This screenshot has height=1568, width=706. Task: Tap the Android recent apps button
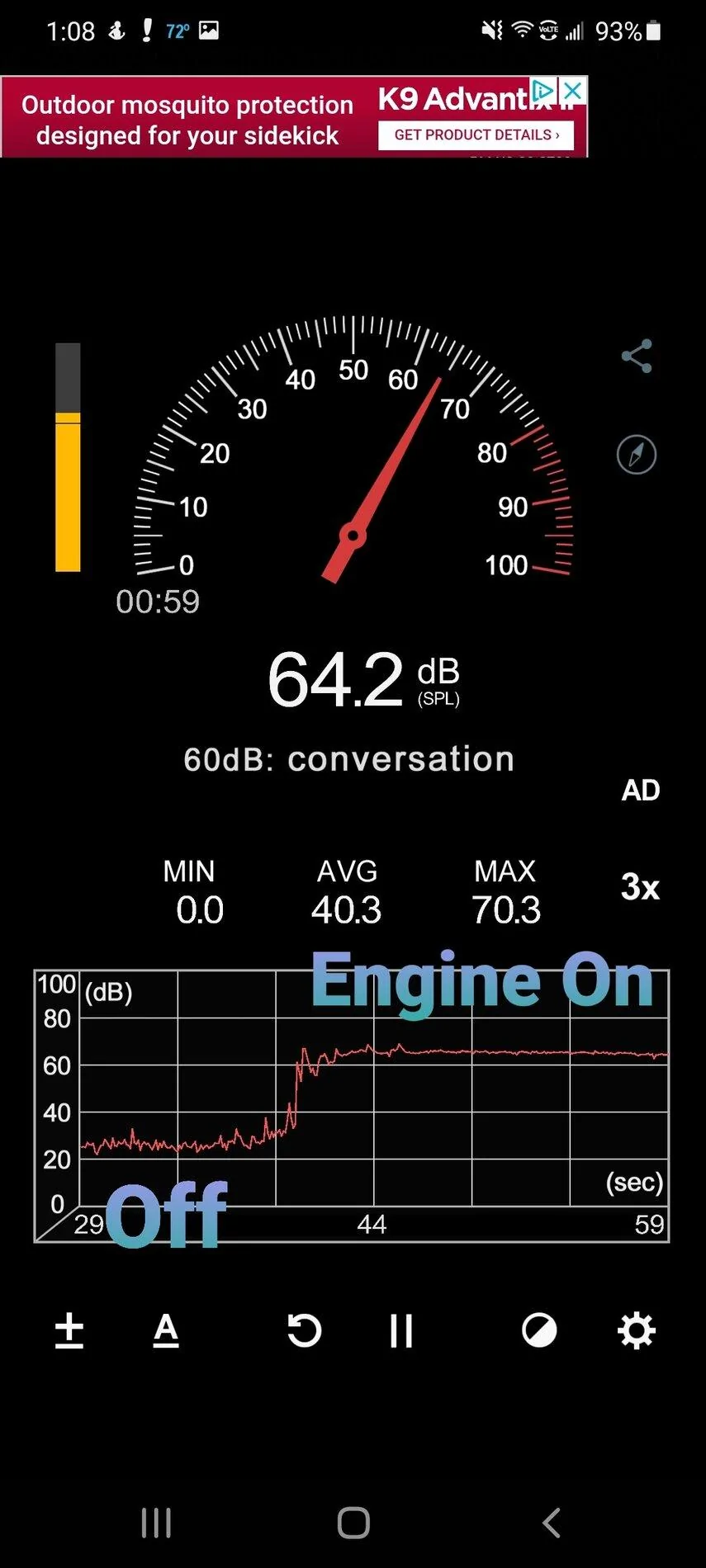tap(155, 1524)
